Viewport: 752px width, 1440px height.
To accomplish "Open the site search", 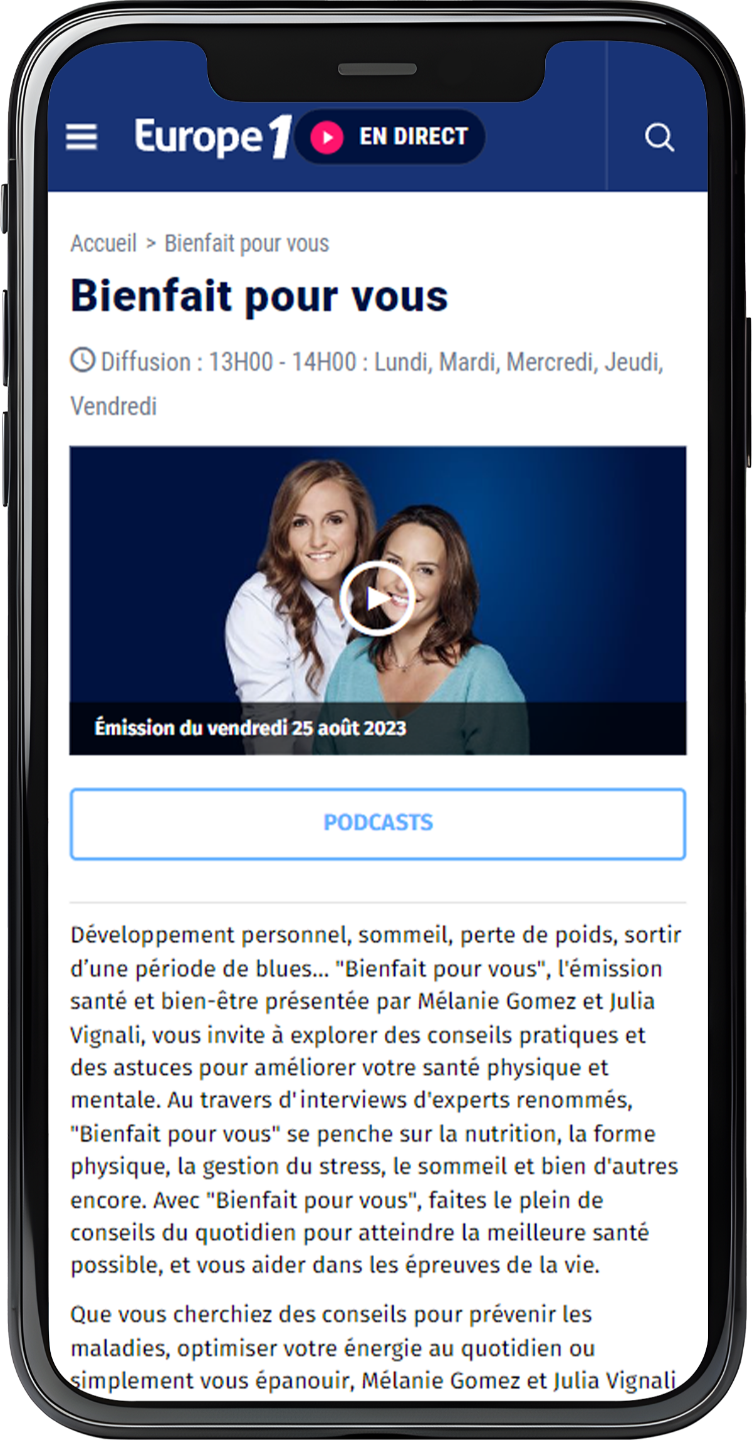I will coord(659,137).
